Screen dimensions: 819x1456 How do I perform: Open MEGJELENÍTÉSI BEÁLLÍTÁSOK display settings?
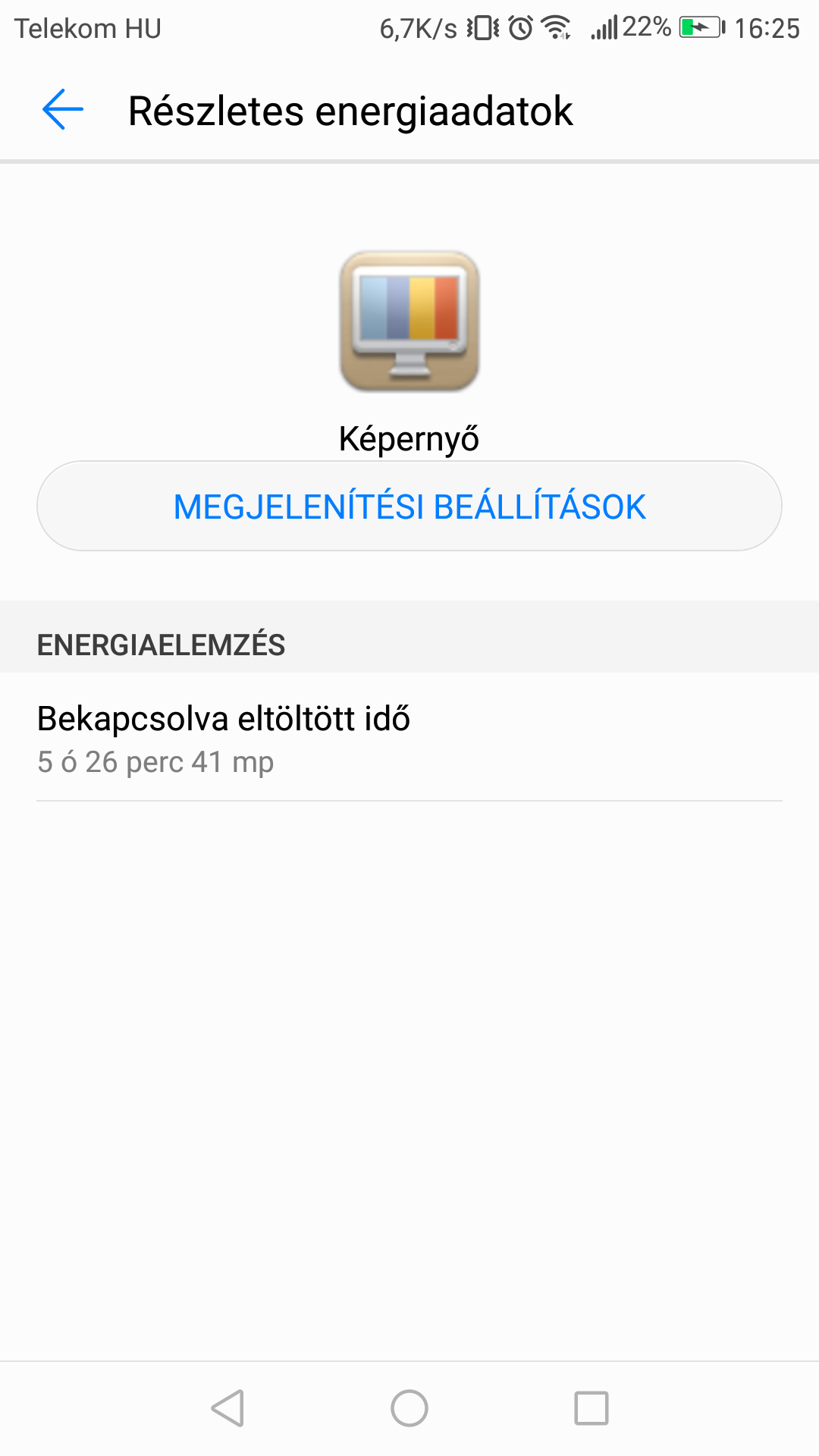(x=409, y=507)
